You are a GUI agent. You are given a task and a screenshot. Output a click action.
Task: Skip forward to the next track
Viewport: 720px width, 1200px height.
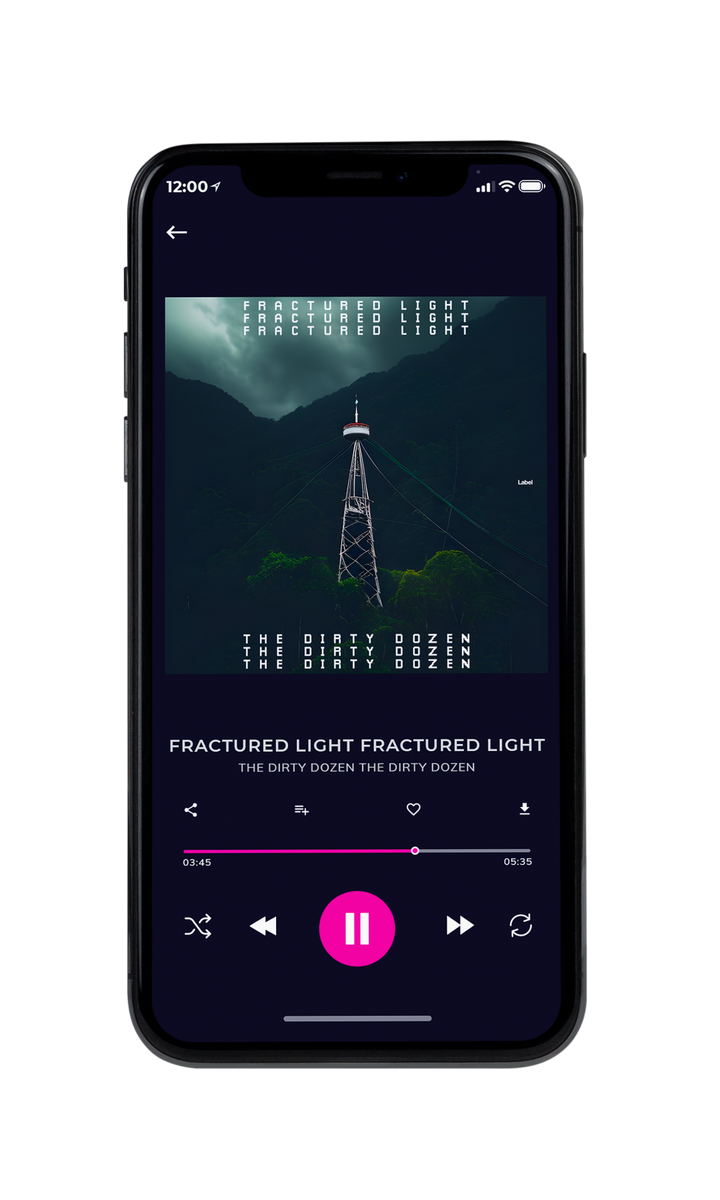point(460,926)
